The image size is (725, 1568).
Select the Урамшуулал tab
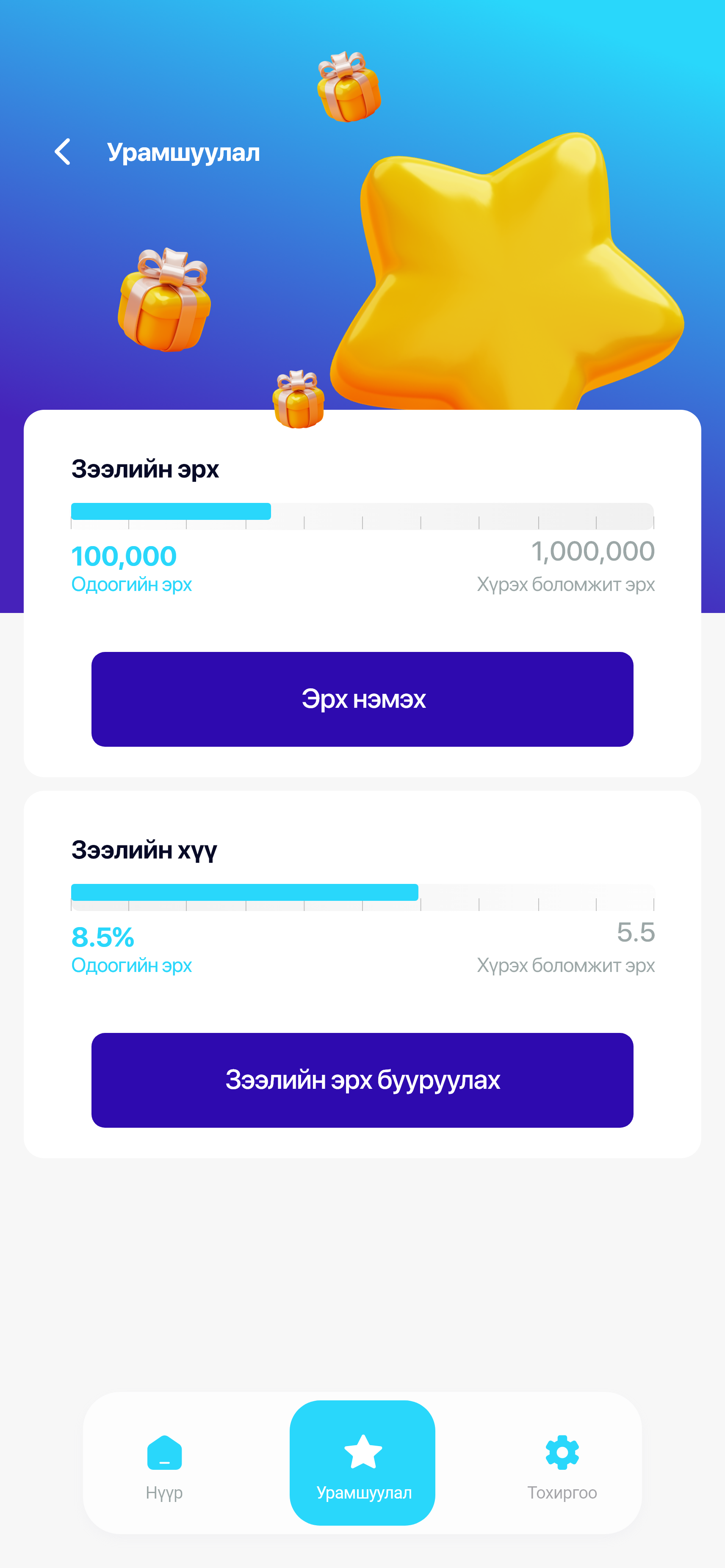pyautogui.click(x=363, y=1463)
